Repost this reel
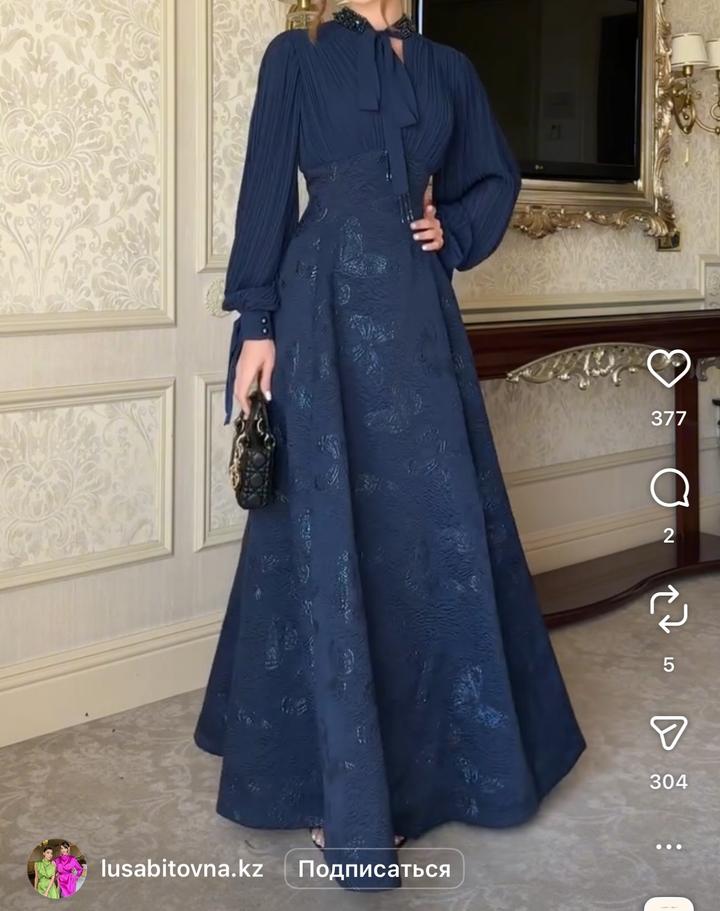This screenshot has width=720, height=911. pos(668,609)
